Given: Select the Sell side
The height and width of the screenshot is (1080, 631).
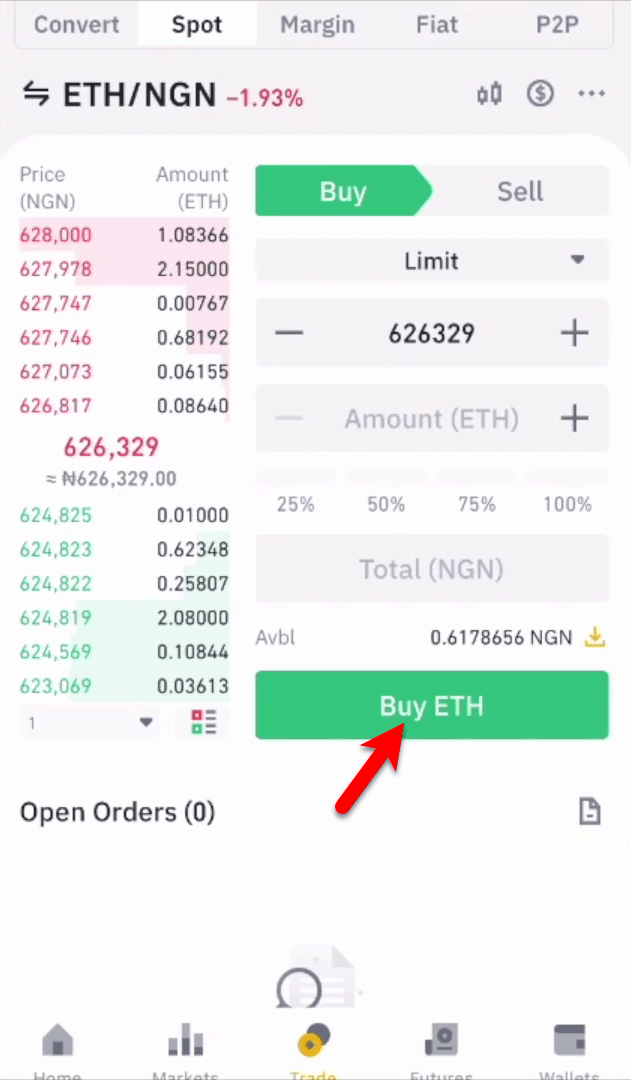Looking at the screenshot, I should (520, 191).
